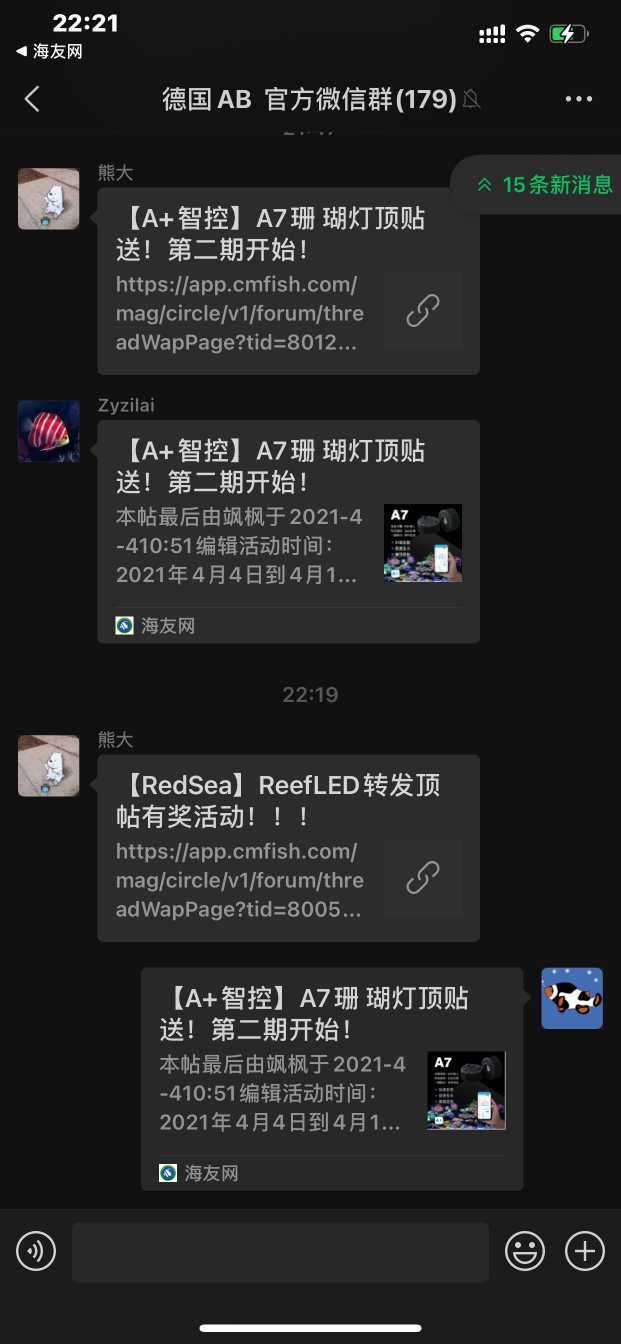Jump to the 15 new messages
The height and width of the screenshot is (1344, 621).
coord(545,185)
